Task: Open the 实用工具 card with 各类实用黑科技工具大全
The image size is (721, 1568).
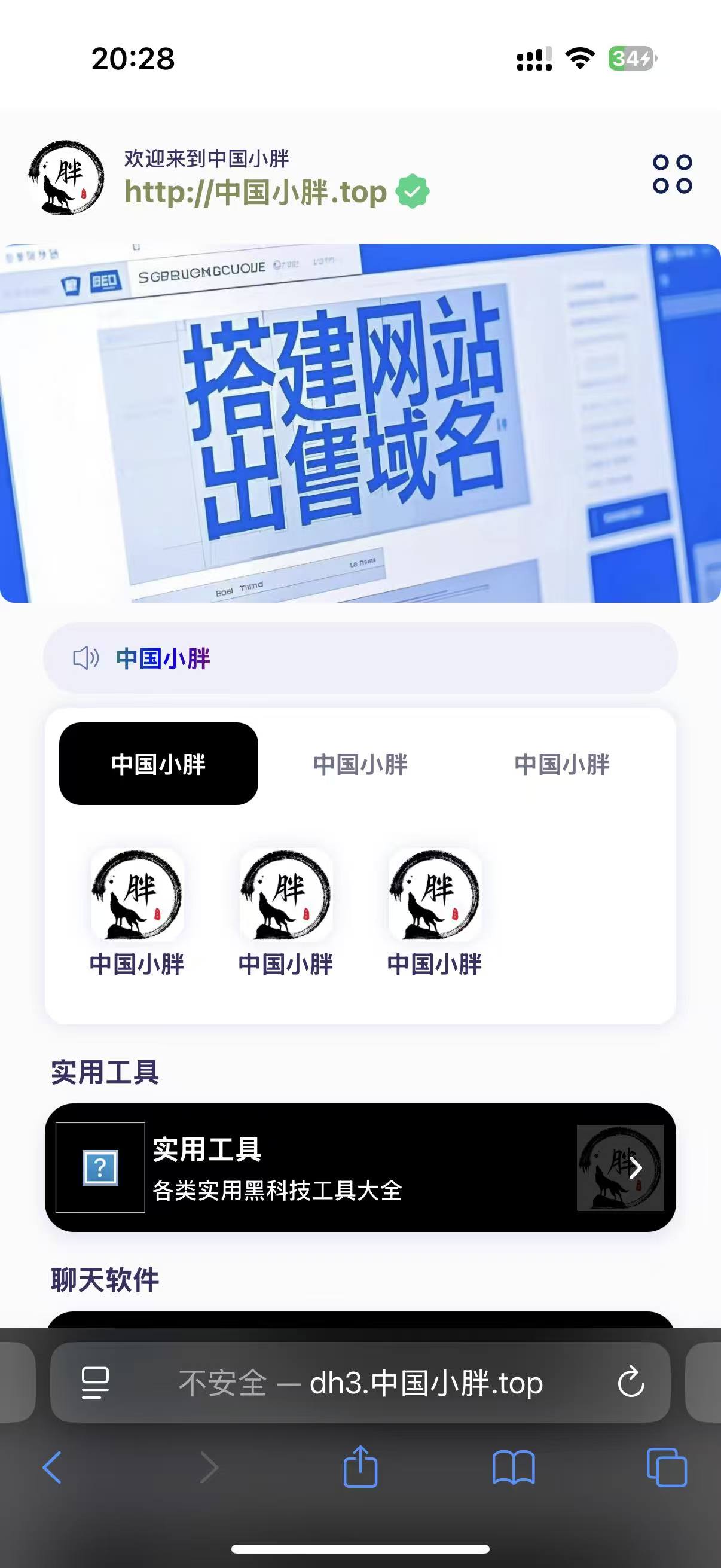Action: click(360, 1167)
